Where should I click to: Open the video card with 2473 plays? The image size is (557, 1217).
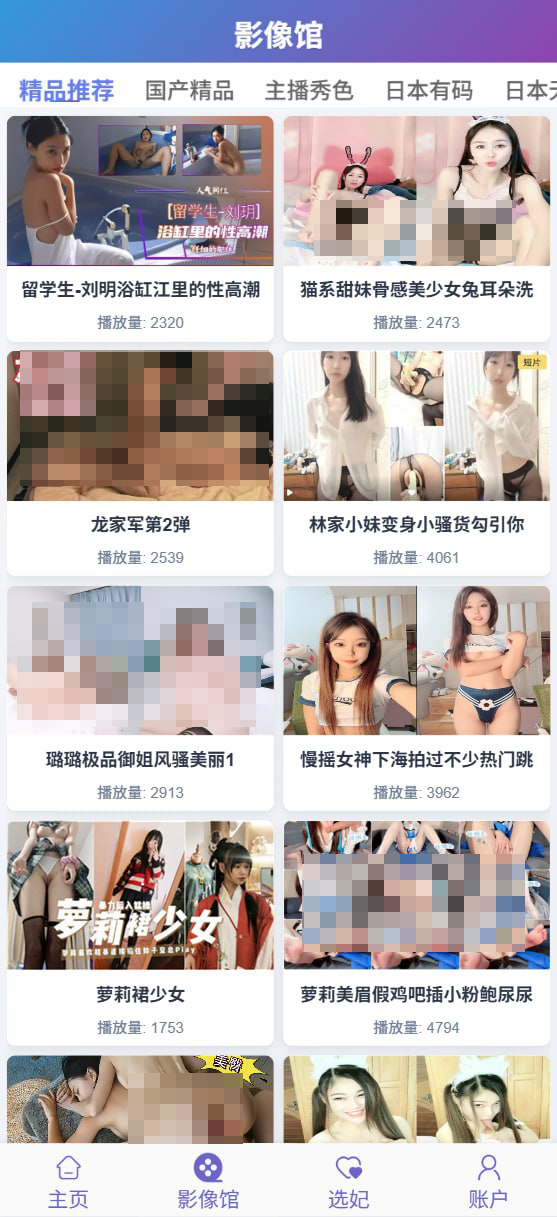tap(417, 229)
